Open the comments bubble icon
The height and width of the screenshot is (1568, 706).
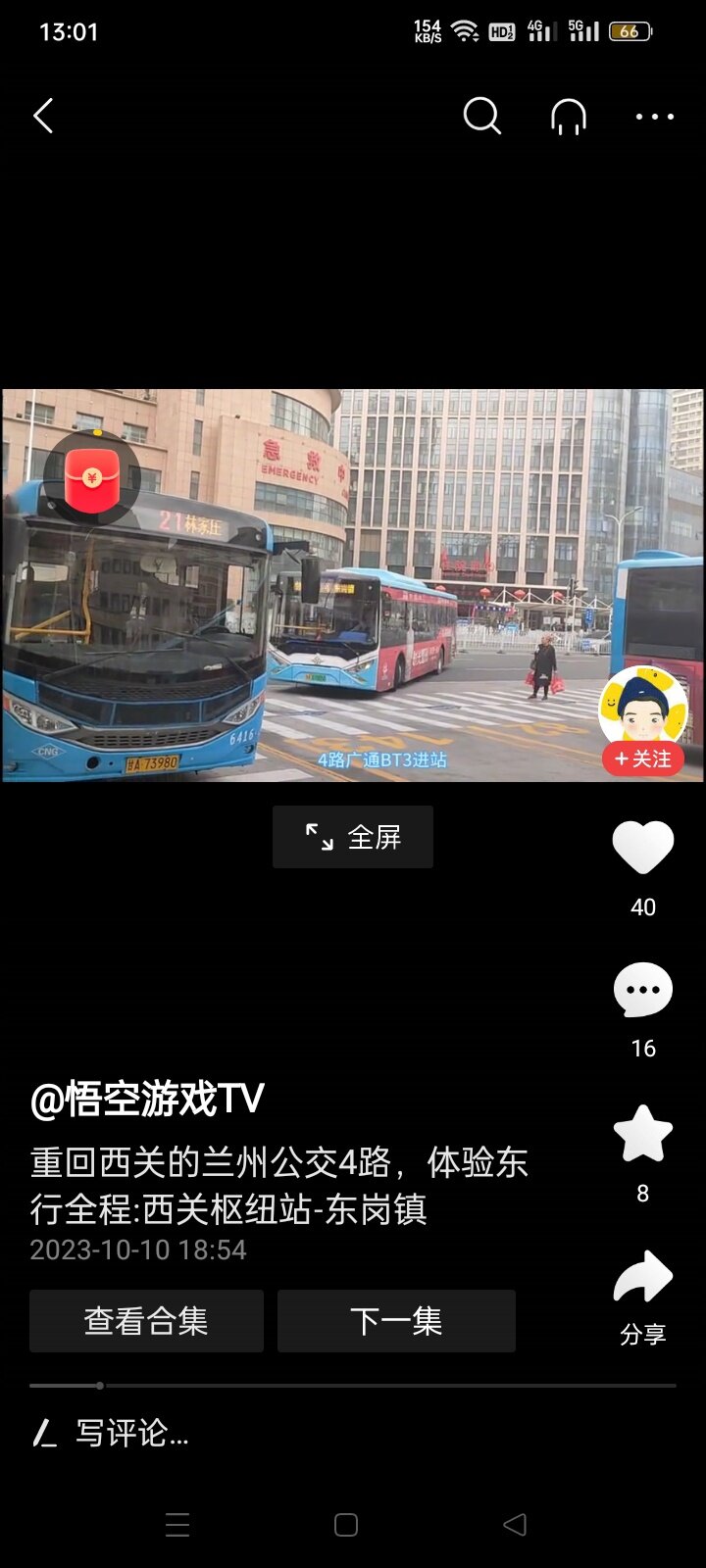tap(642, 990)
